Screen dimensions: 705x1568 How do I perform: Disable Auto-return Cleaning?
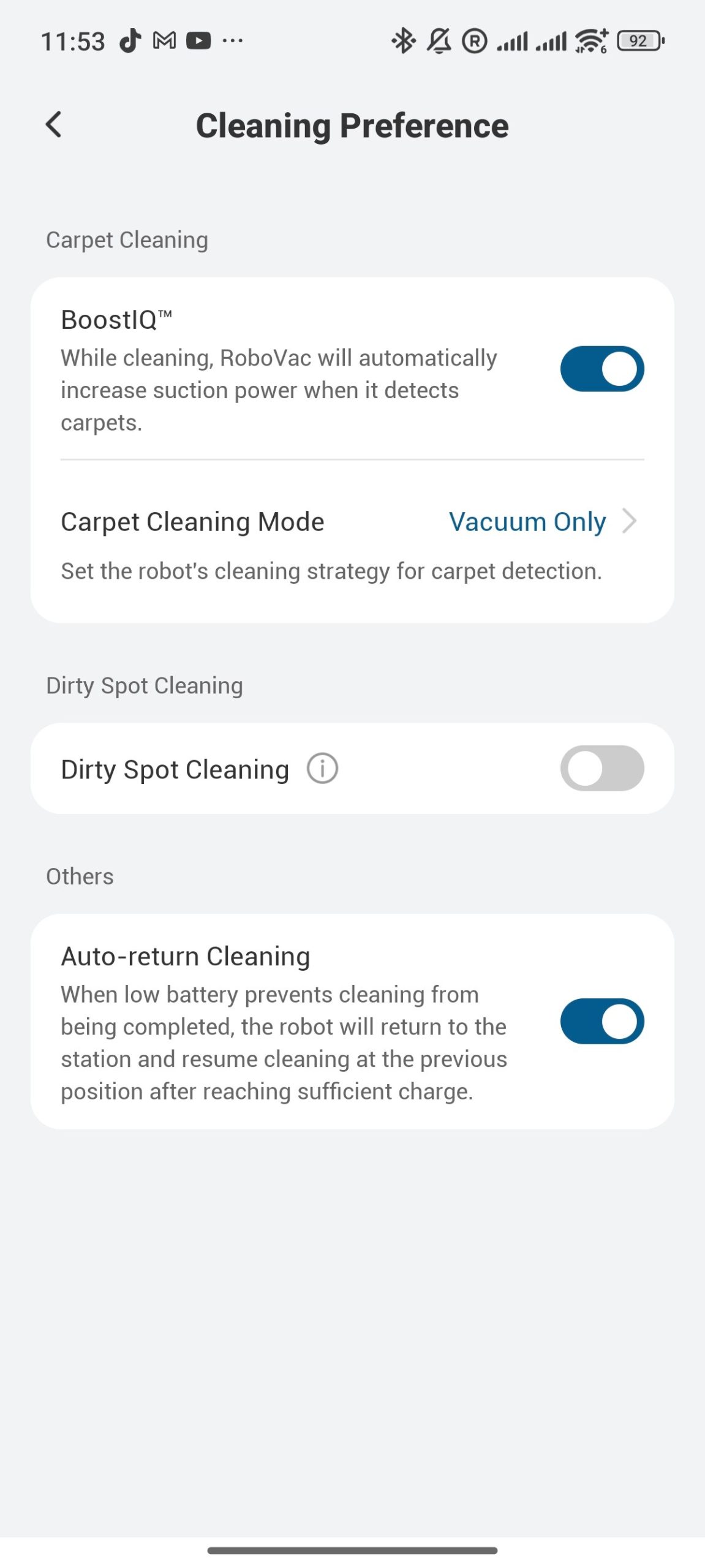tap(601, 1021)
